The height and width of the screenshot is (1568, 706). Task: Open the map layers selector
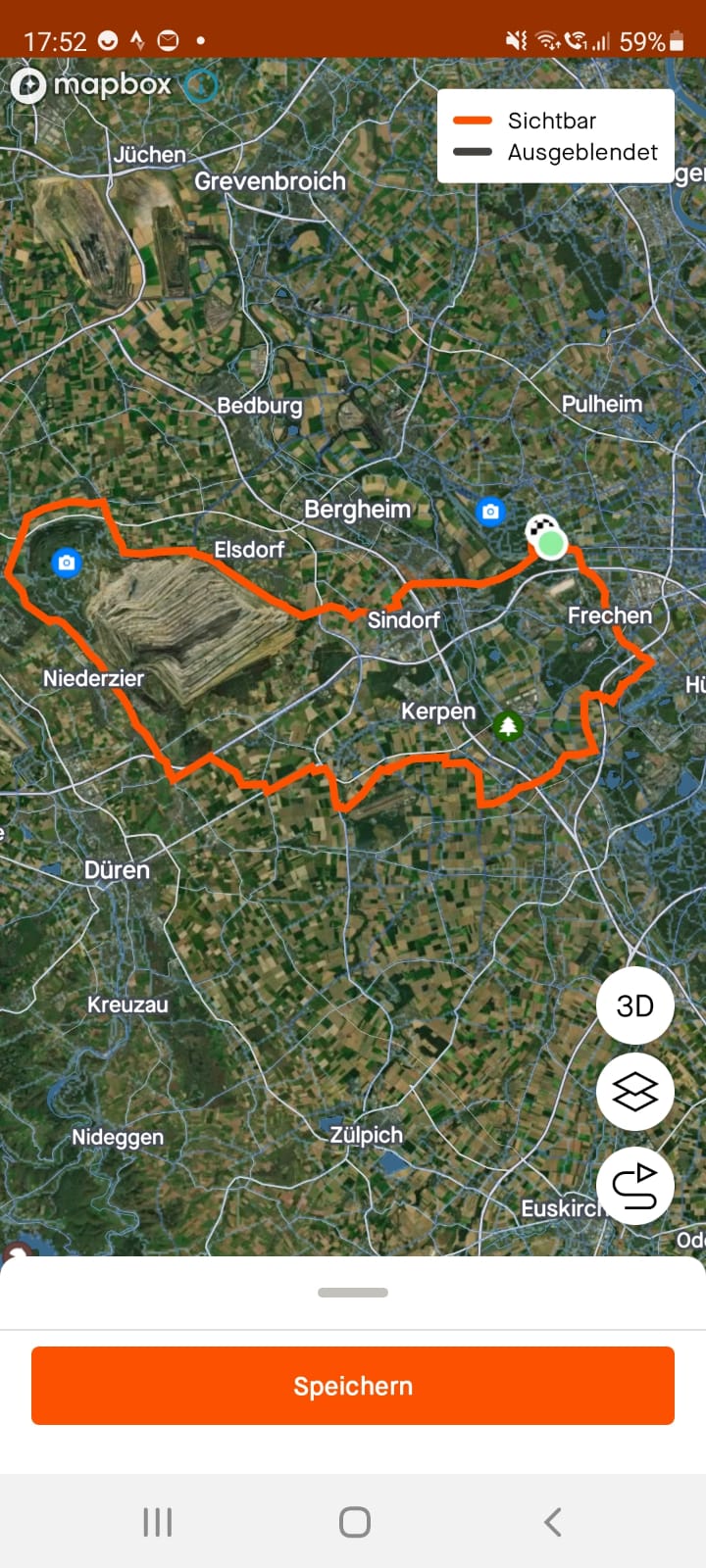tap(634, 1092)
